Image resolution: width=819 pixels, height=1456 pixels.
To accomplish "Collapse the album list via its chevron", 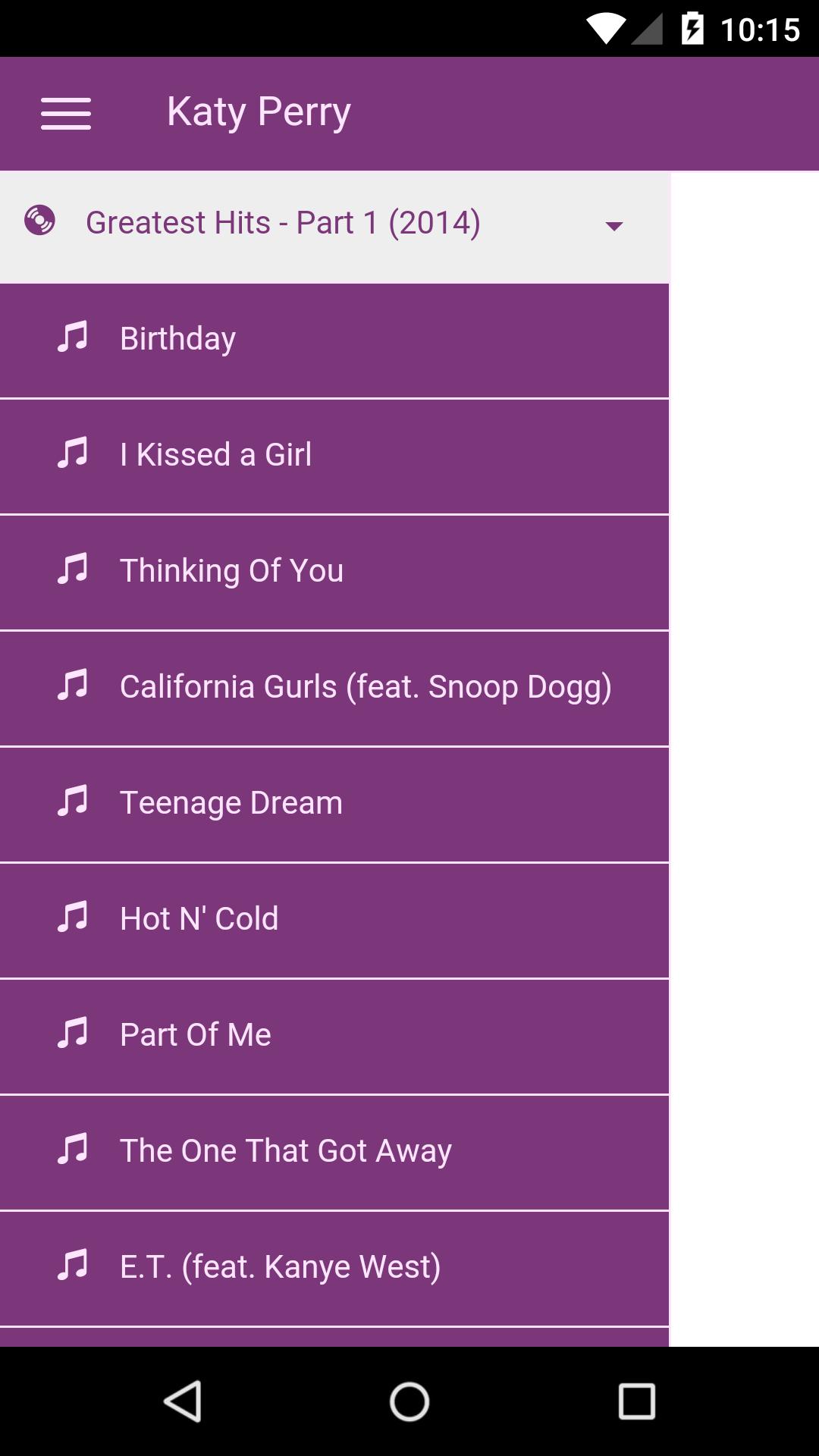I will click(616, 226).
